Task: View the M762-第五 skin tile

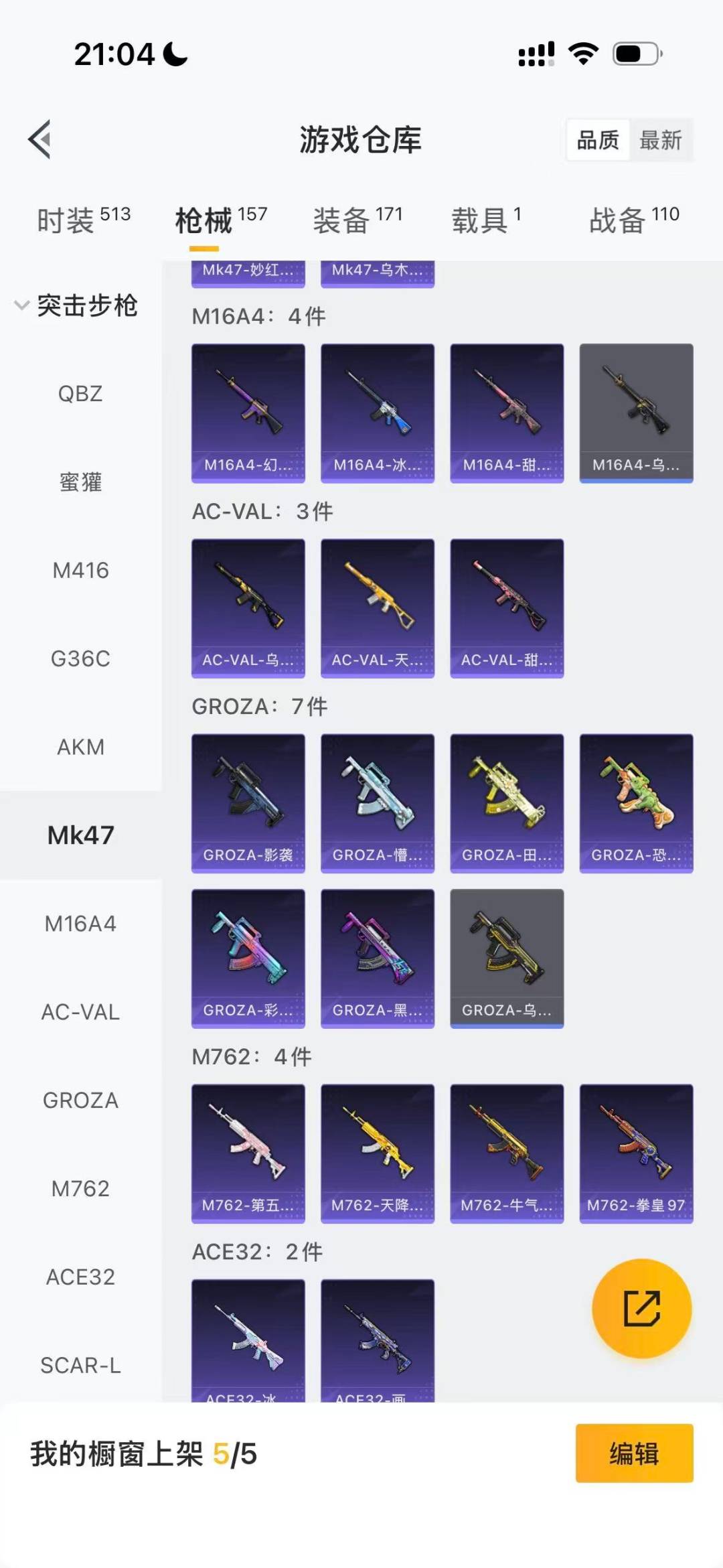Action: click(248, 1153)
